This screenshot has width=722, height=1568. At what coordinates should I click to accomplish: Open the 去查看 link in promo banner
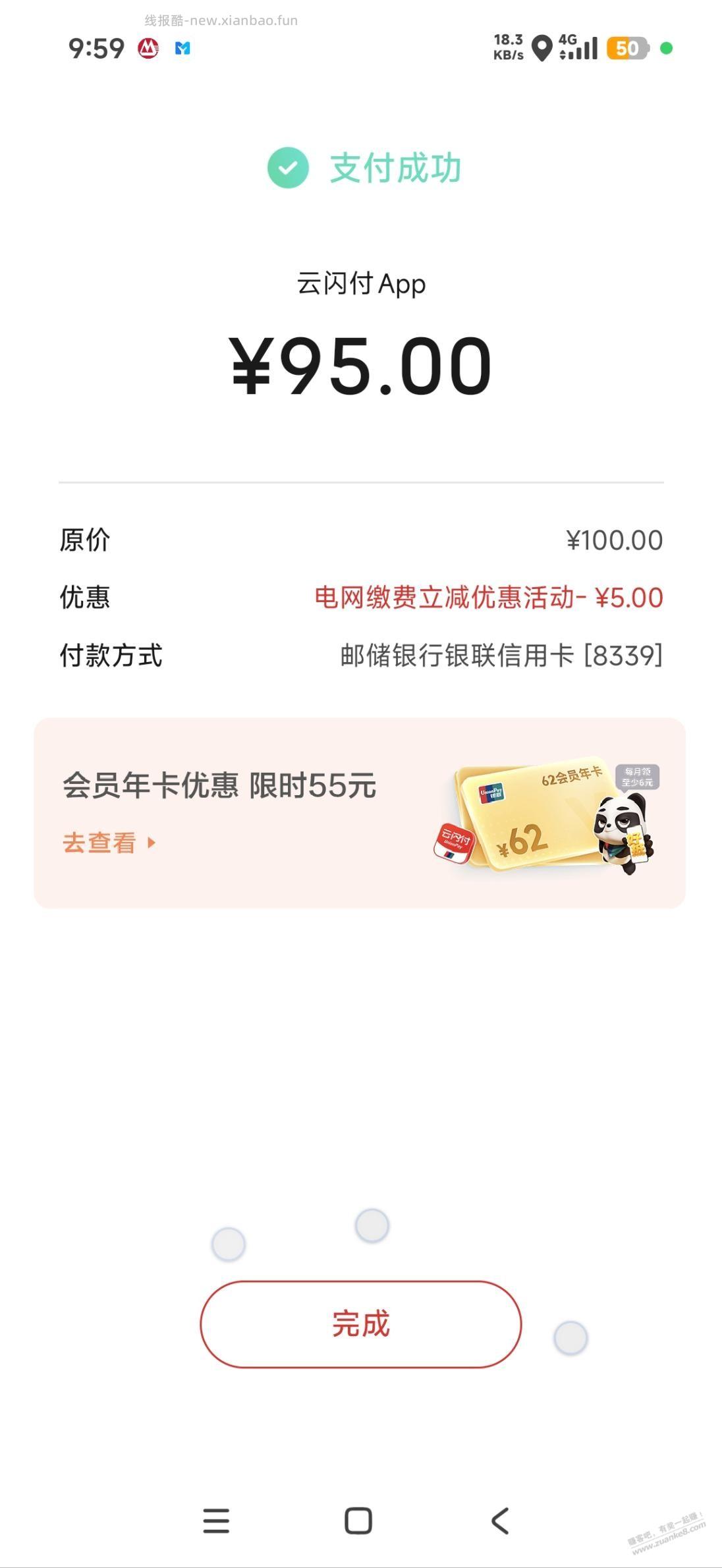pos(99,843)
